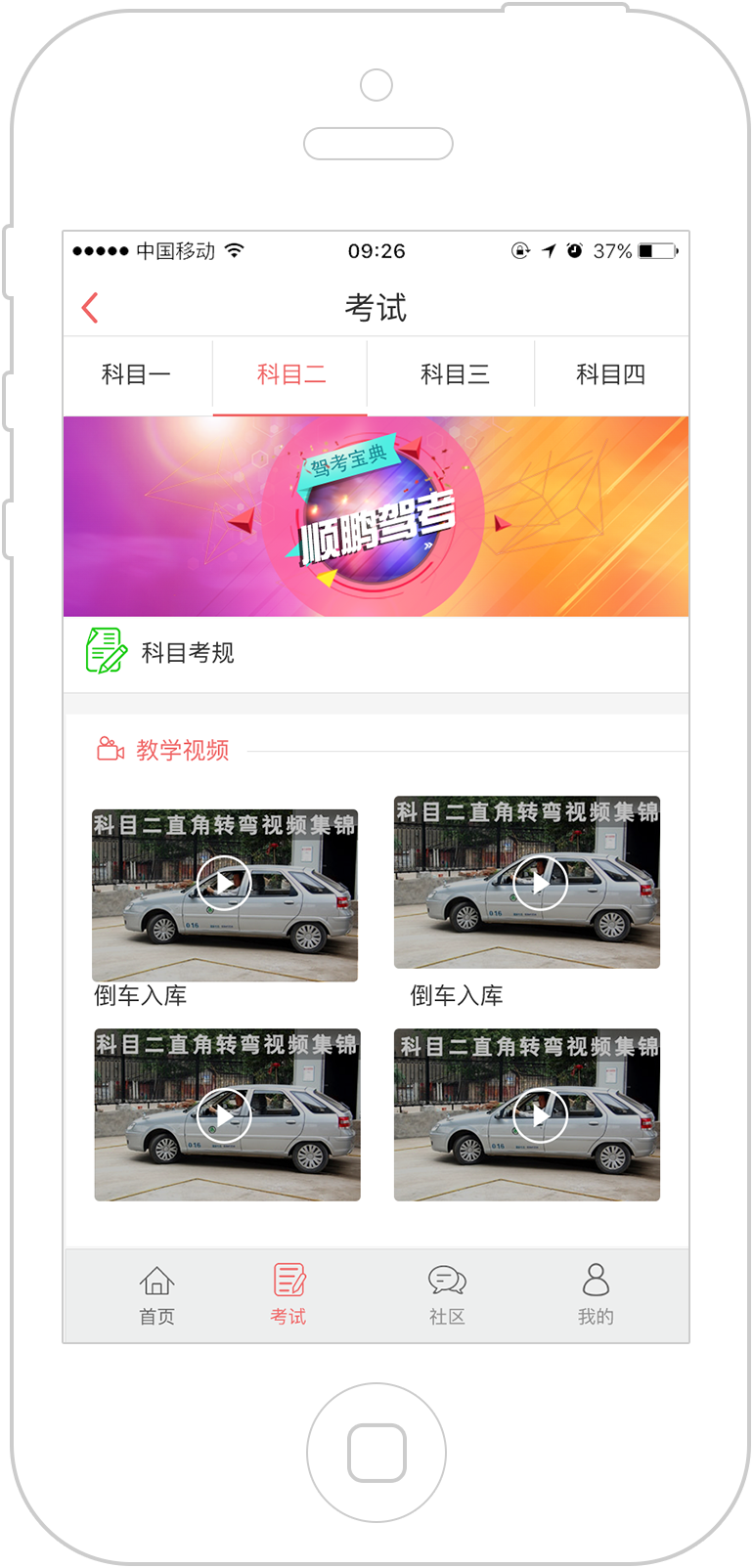The width and height of the screenshot is (753, 1568).
Task: Tap the 考试 bottom tab
Action: [x=288, y=1294]
